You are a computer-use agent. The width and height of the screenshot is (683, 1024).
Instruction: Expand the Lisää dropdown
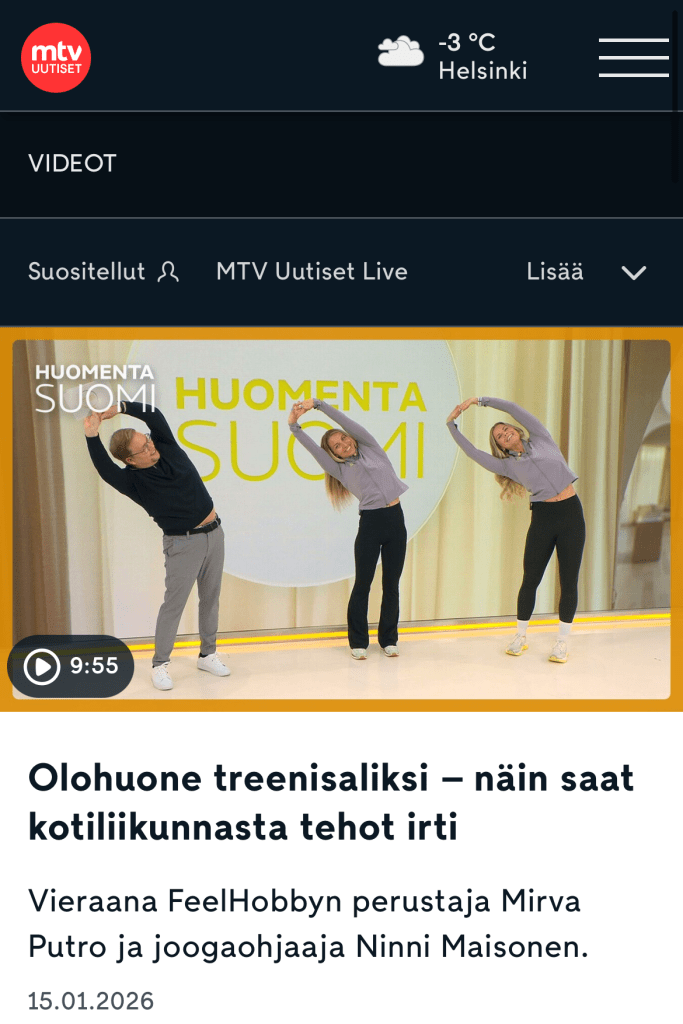[586, 272]
